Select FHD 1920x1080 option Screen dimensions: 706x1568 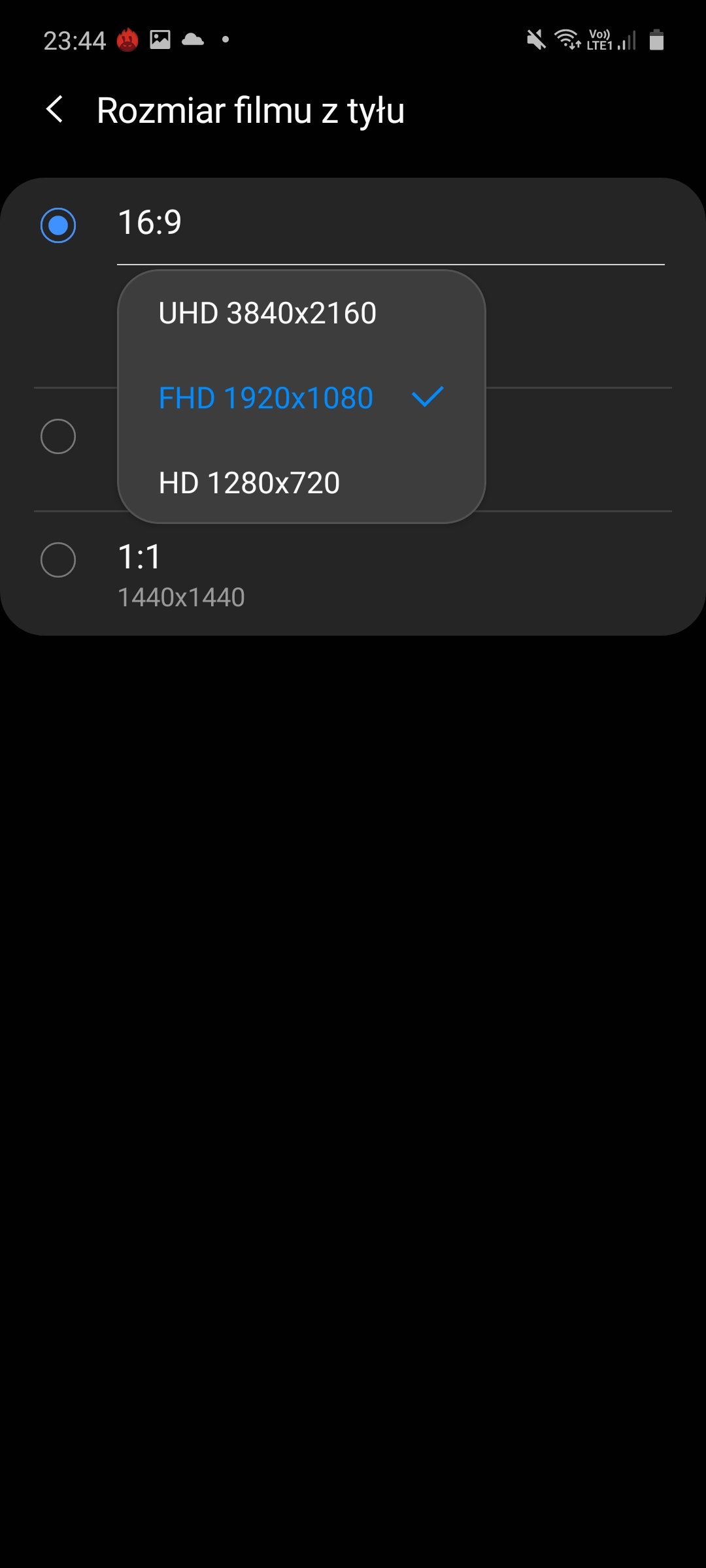tap(301, 398)
